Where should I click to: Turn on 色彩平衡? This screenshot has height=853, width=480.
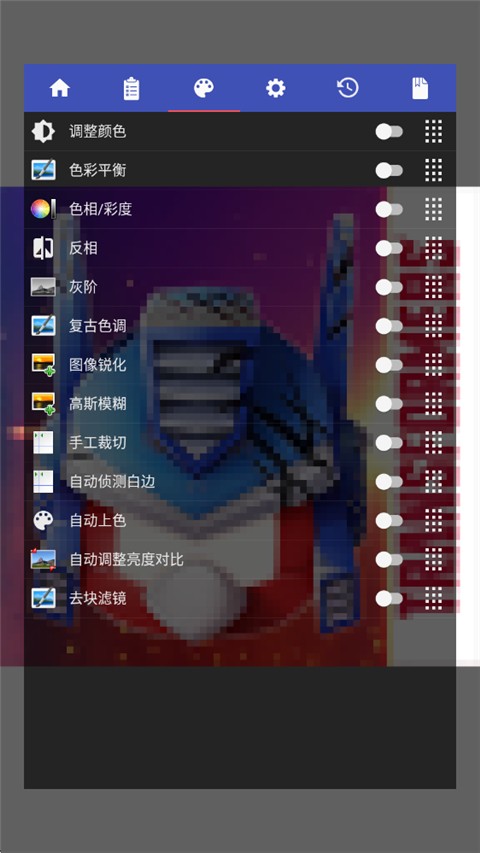coord(389,170)
